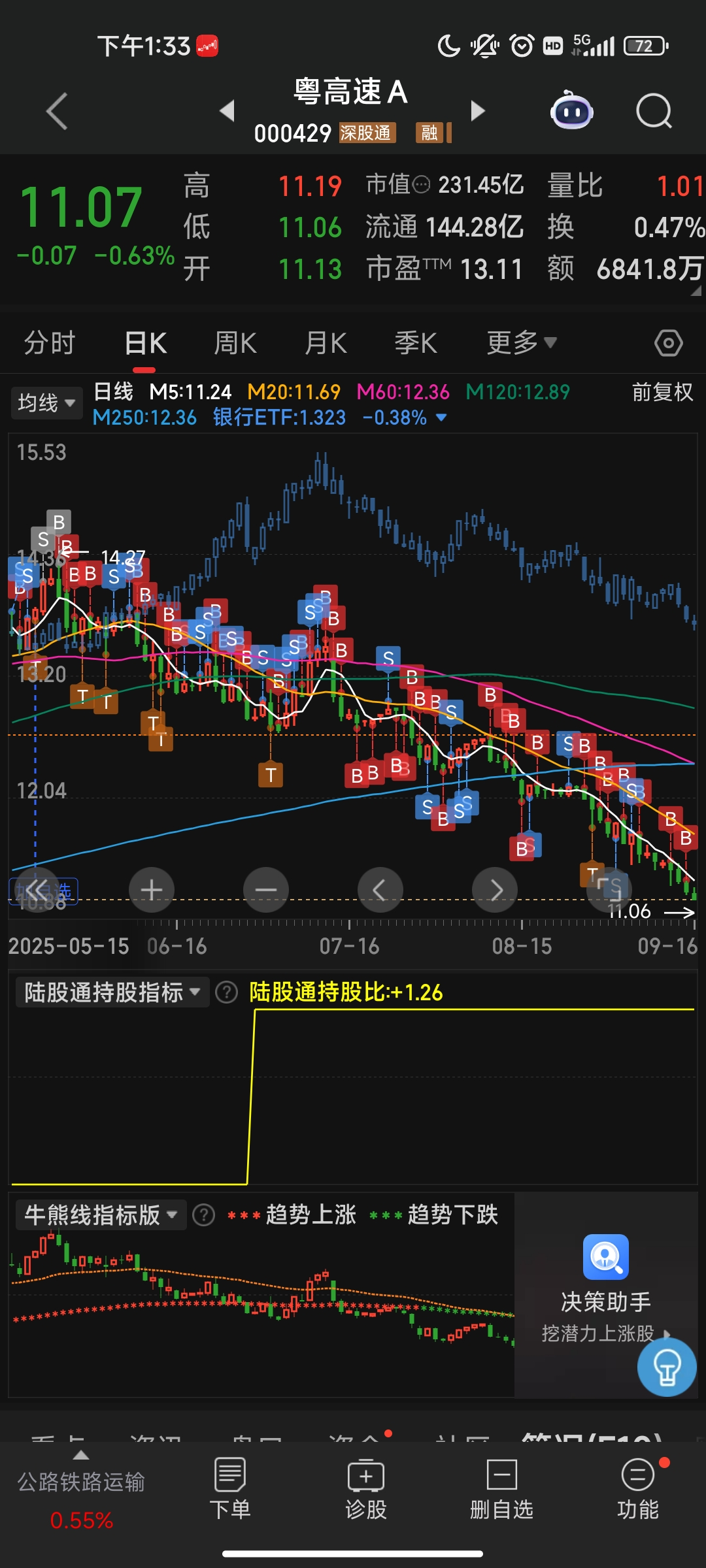Switch to the 分时 chart tab
706x1568 pixels.
[50, 343]
